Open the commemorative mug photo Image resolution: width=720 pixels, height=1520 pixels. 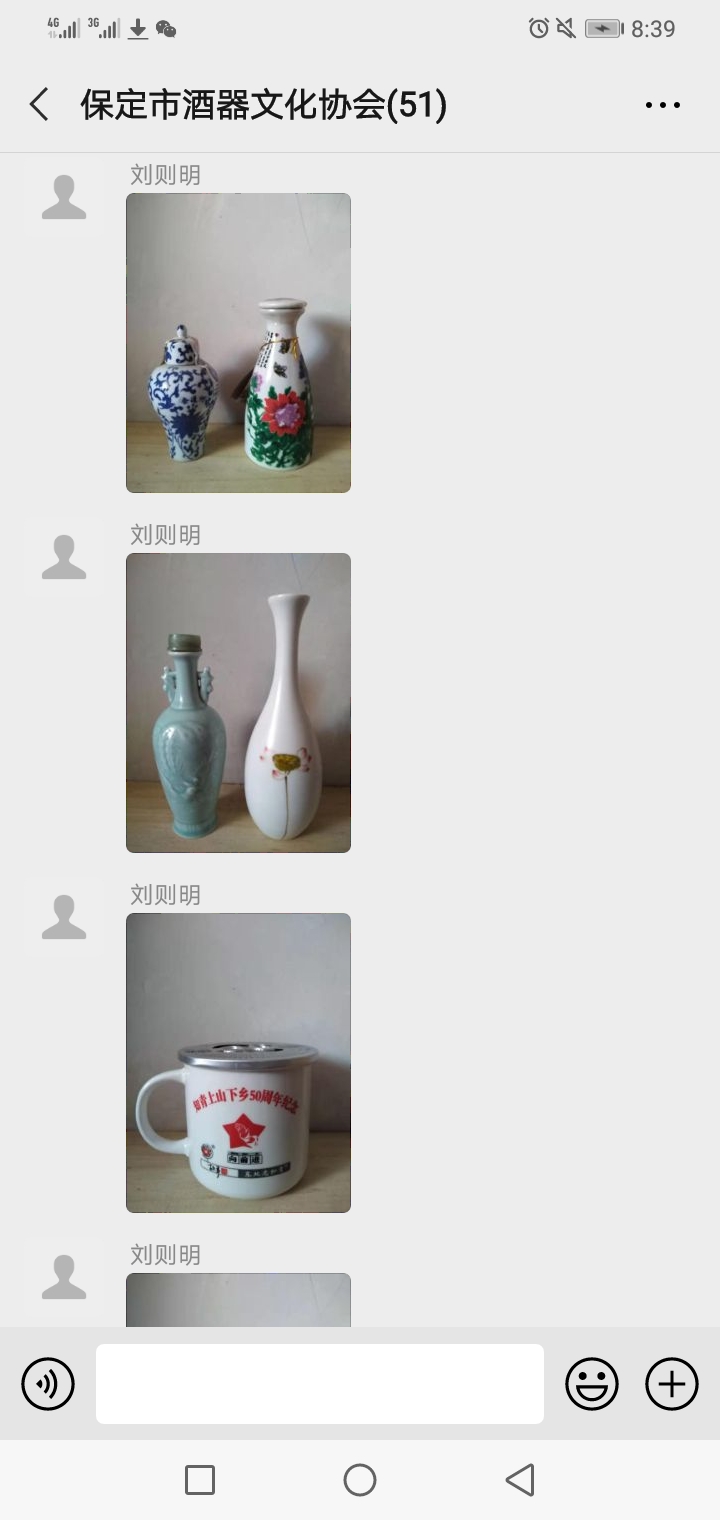coord(238,1063)
